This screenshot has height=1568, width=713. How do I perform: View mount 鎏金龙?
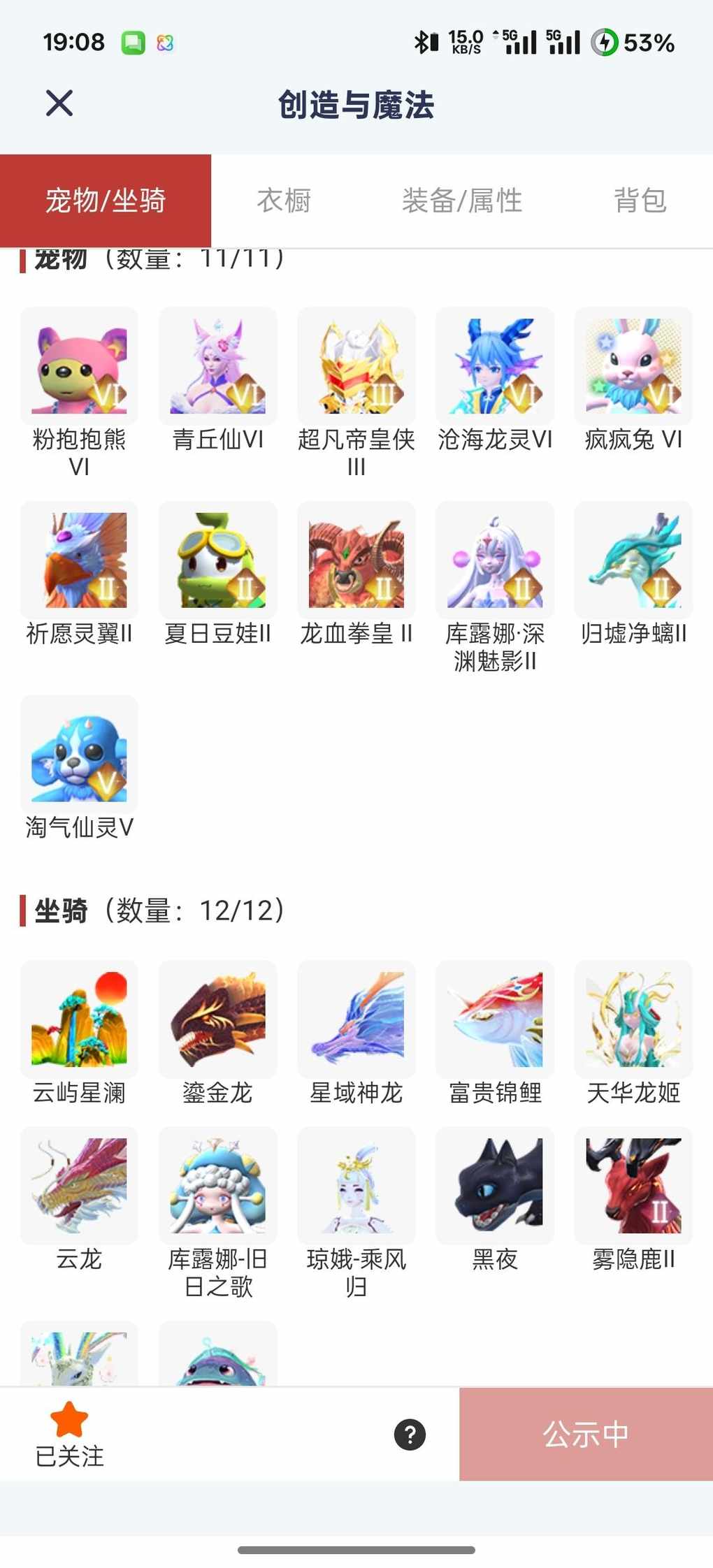point(217,1019)
